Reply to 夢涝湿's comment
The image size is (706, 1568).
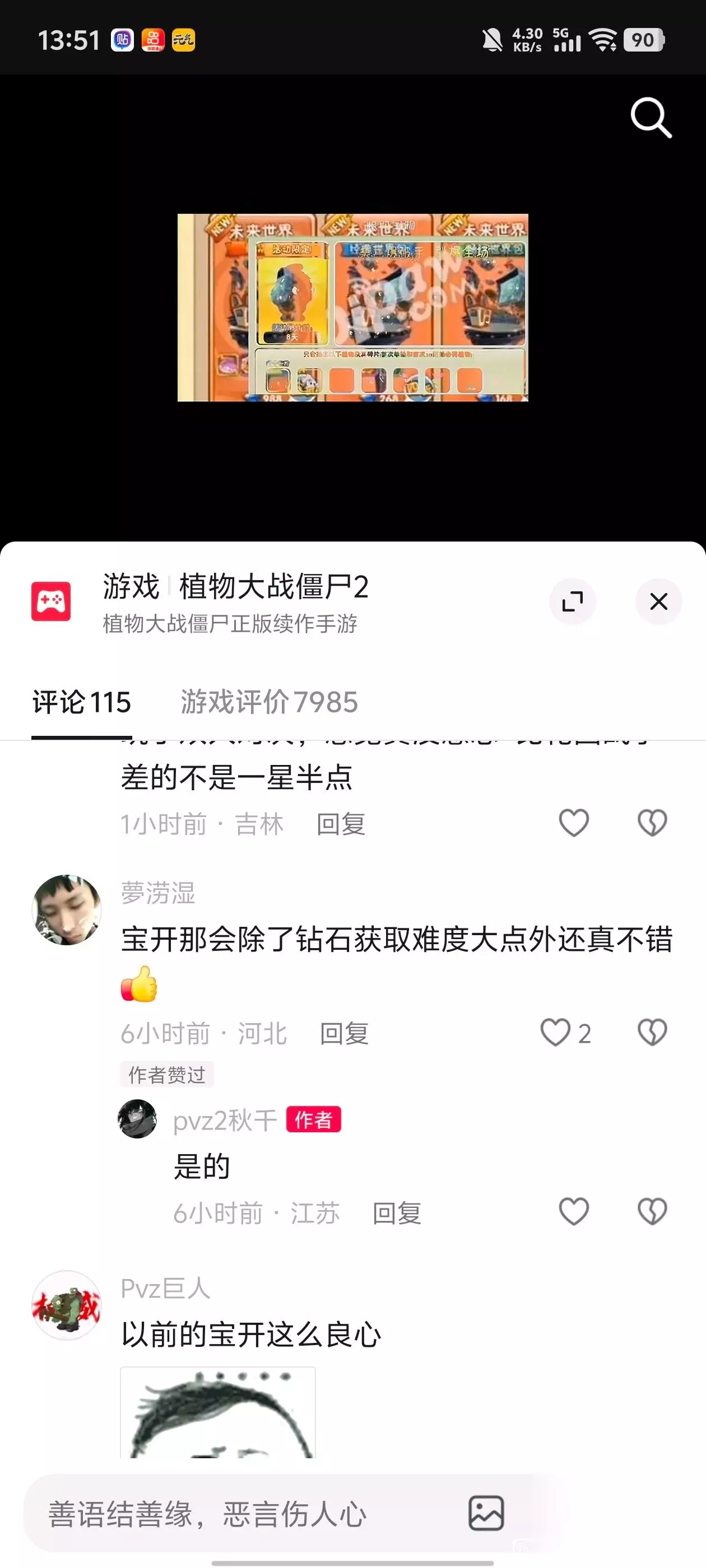pos(344,1034)
